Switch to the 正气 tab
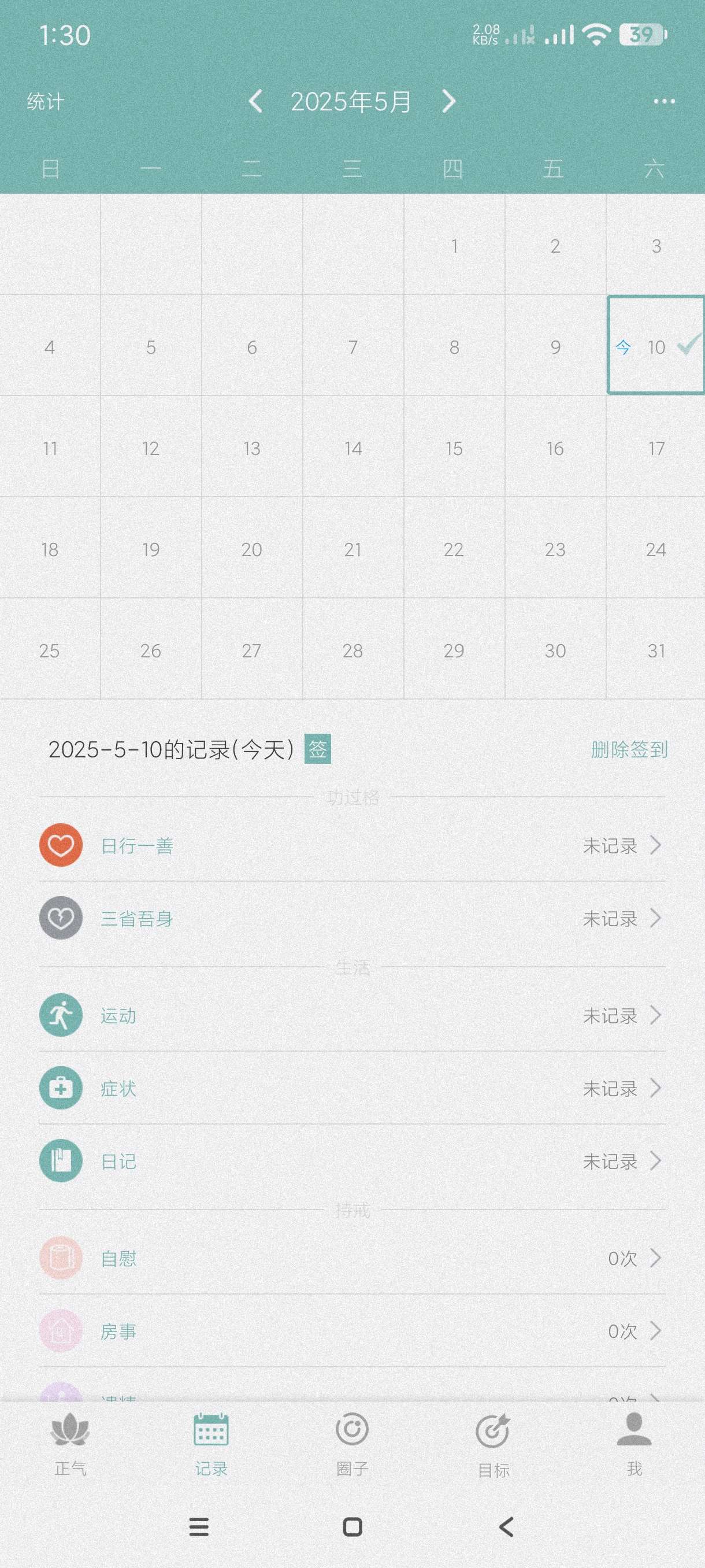Viewport: 705px width, 1568px height. click(x=70, y=1444)
